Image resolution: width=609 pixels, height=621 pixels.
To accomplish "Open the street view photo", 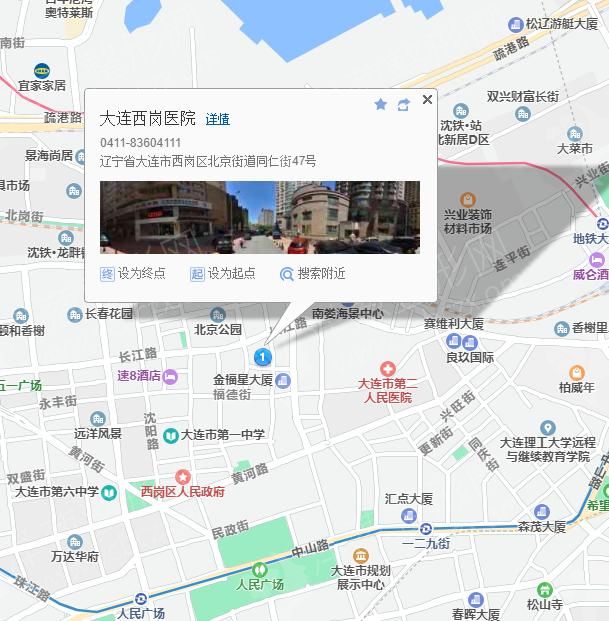I will point(260,217).
